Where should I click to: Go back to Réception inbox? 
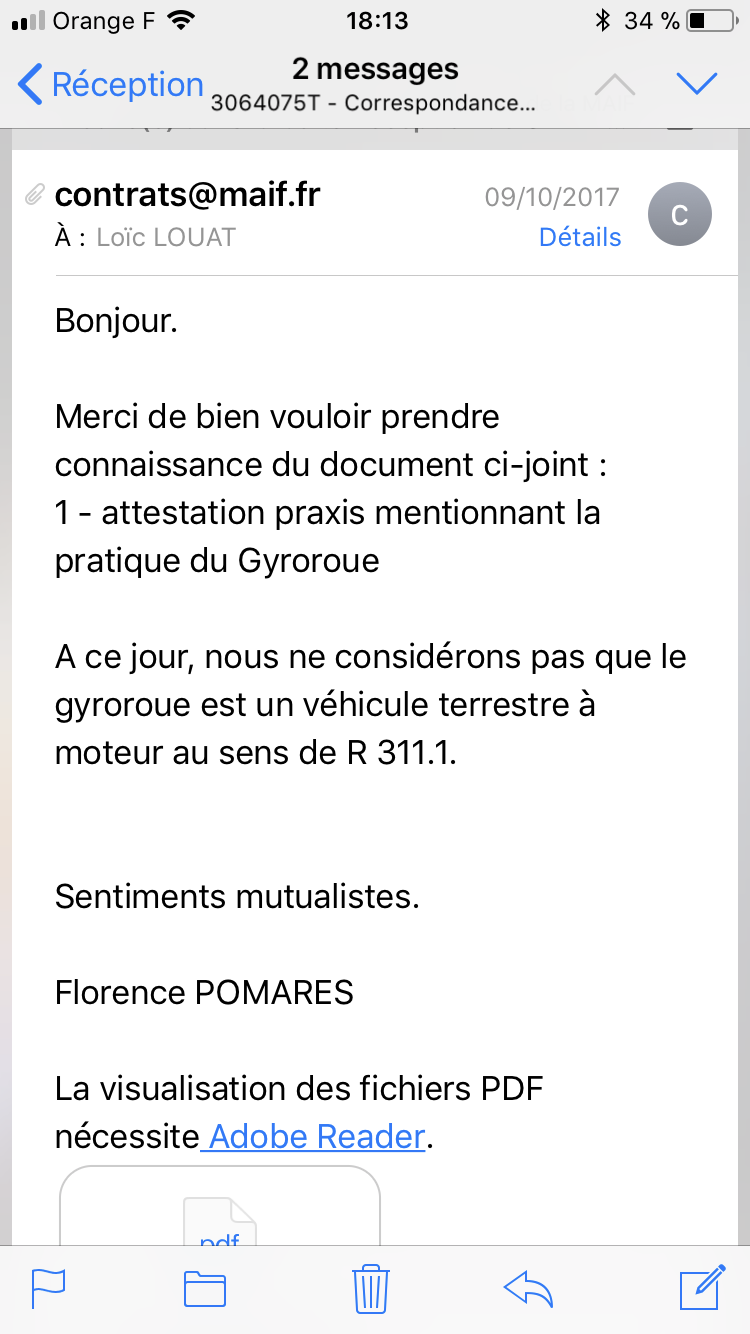click(x=110, y=85)
